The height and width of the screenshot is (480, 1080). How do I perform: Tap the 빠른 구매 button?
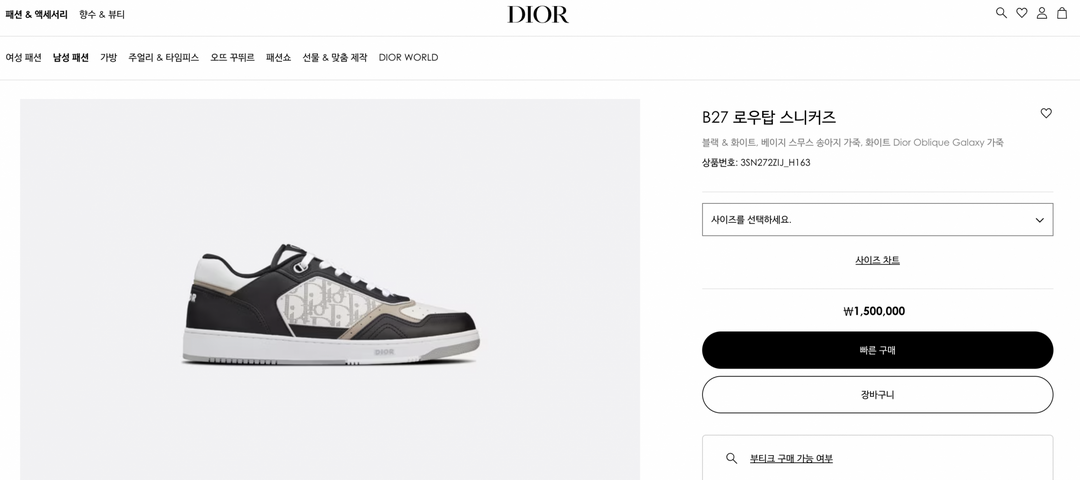tap(877, 350)
